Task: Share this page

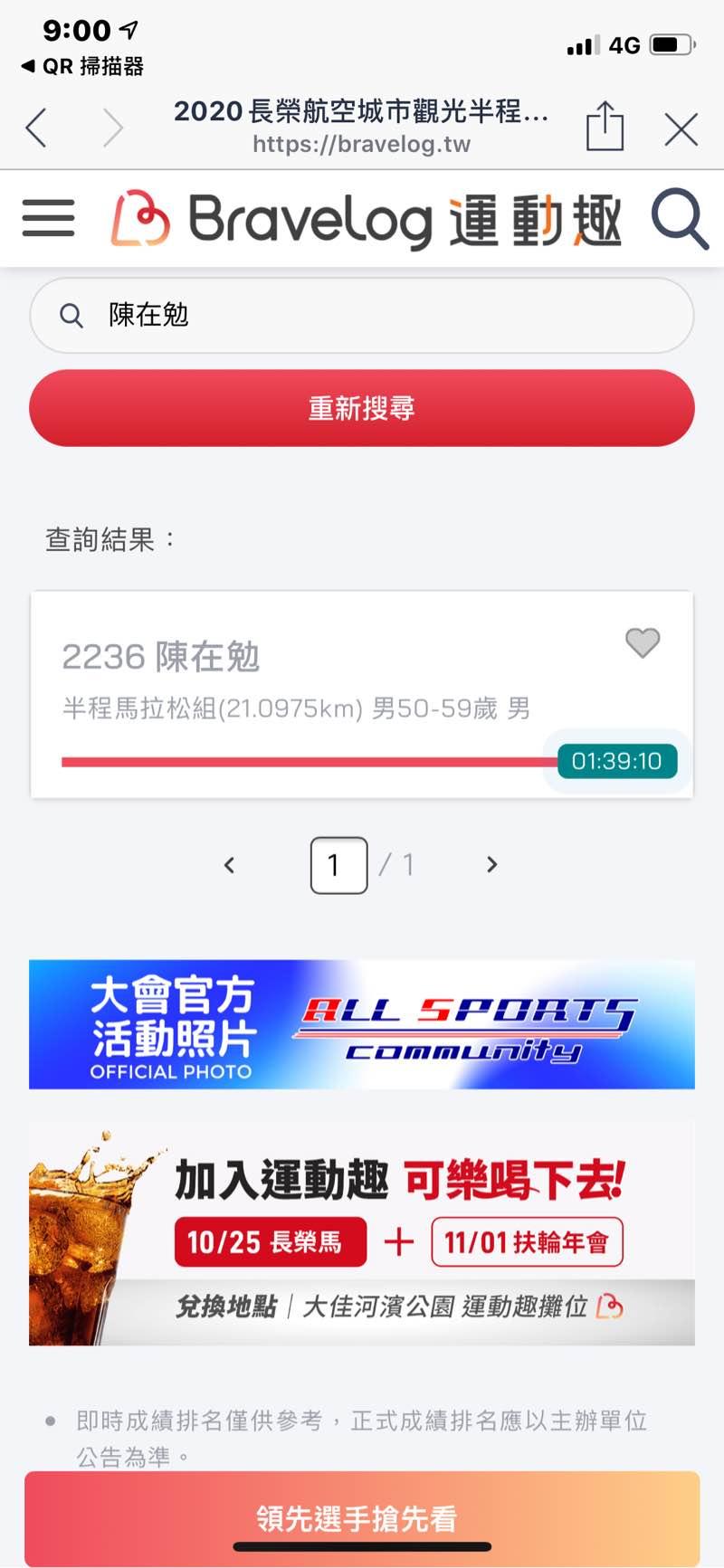Action: 605,126
